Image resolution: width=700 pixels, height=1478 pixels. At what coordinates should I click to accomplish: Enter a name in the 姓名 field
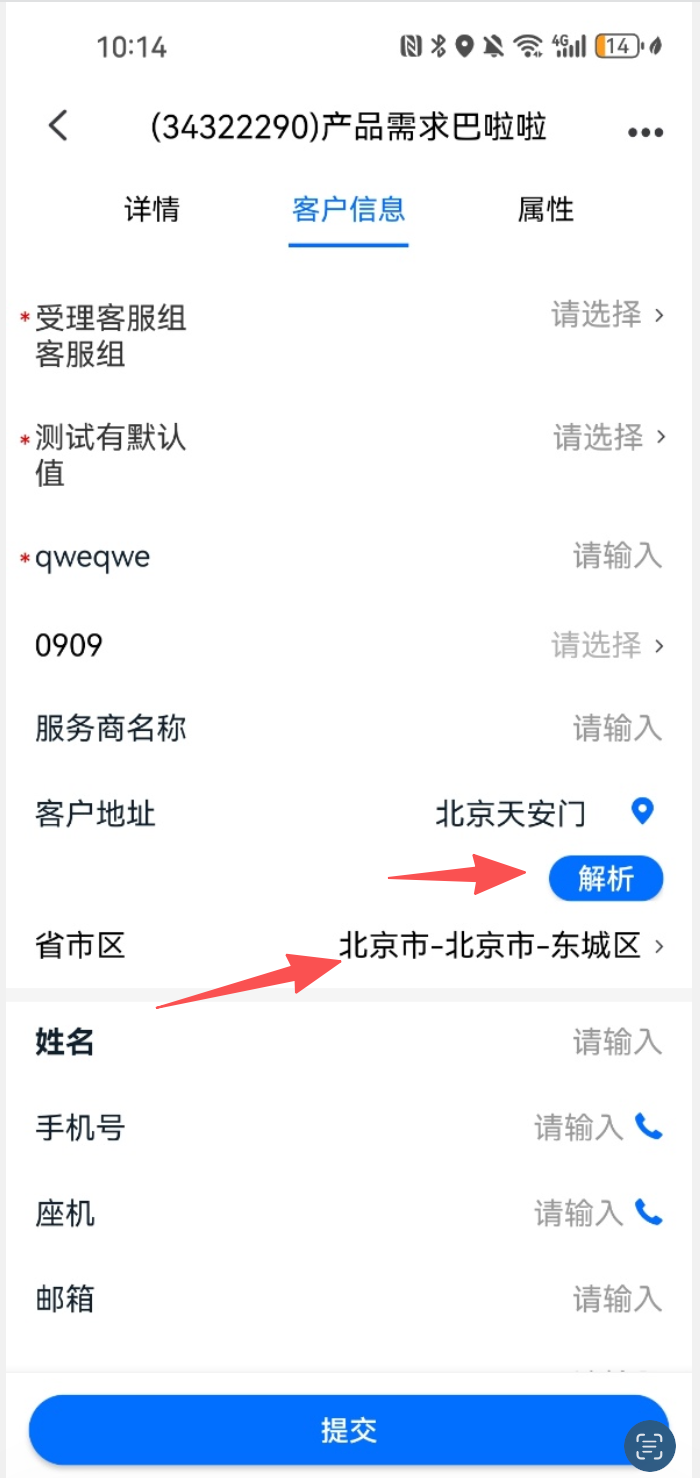(616, 1042)
